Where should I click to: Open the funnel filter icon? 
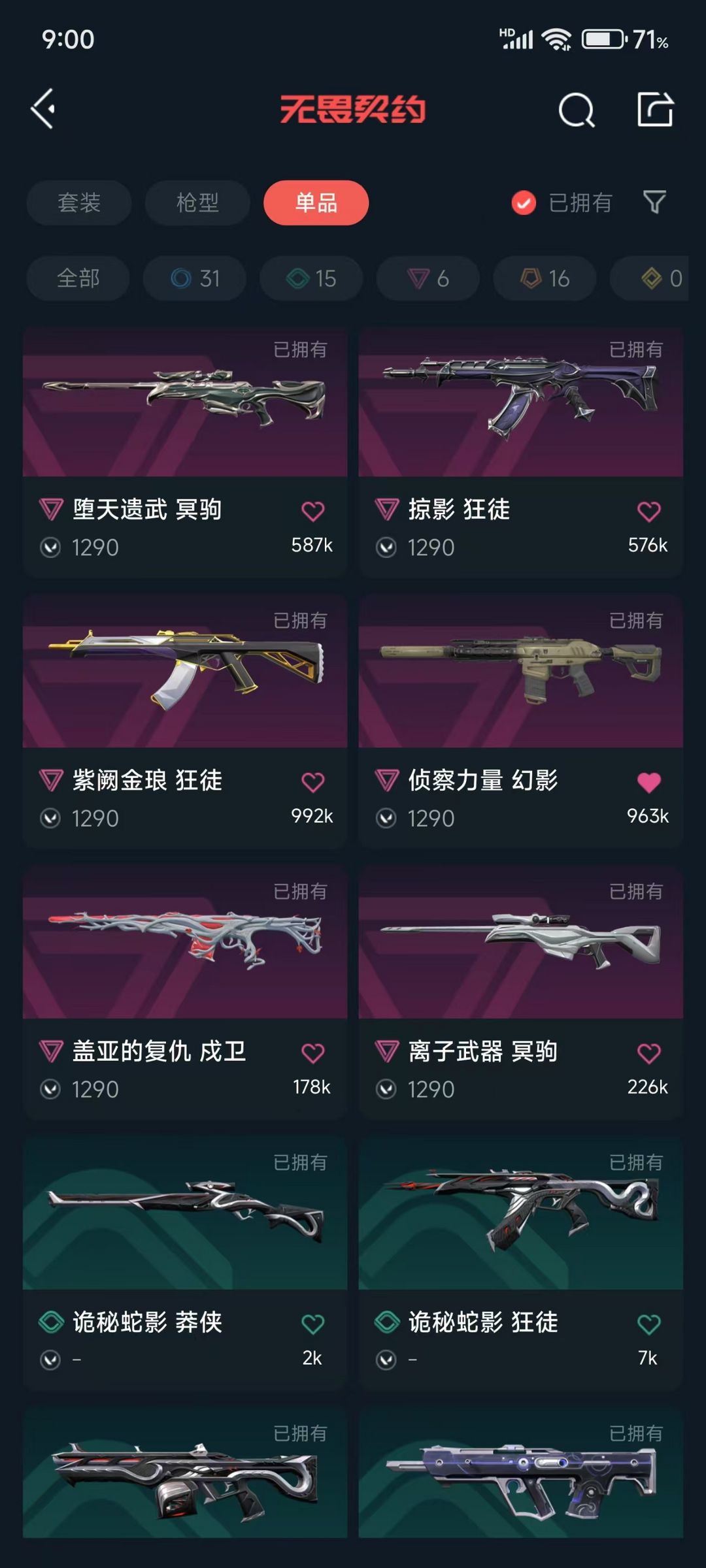(x=654, y=202)
